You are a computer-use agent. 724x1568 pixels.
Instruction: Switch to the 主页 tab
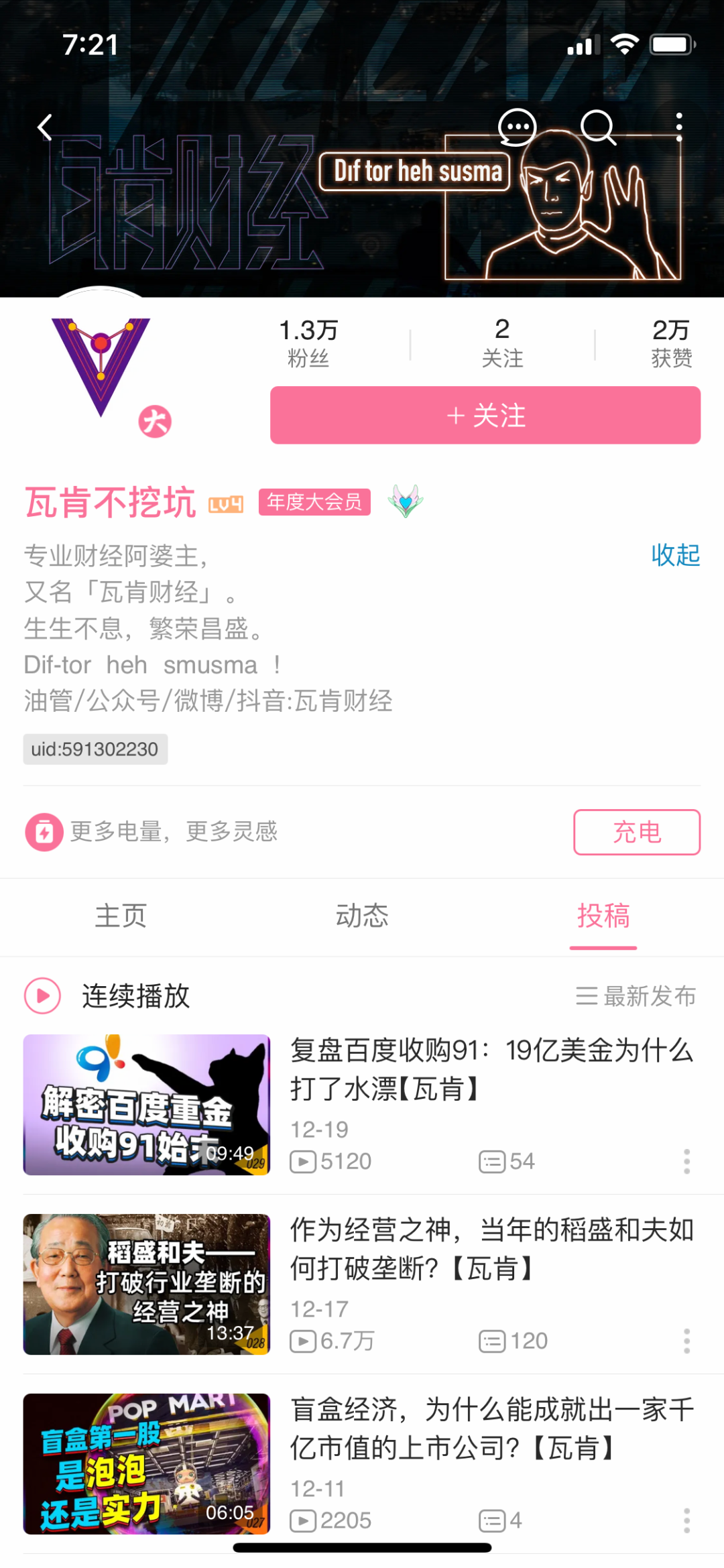click(x=121, y=916)
